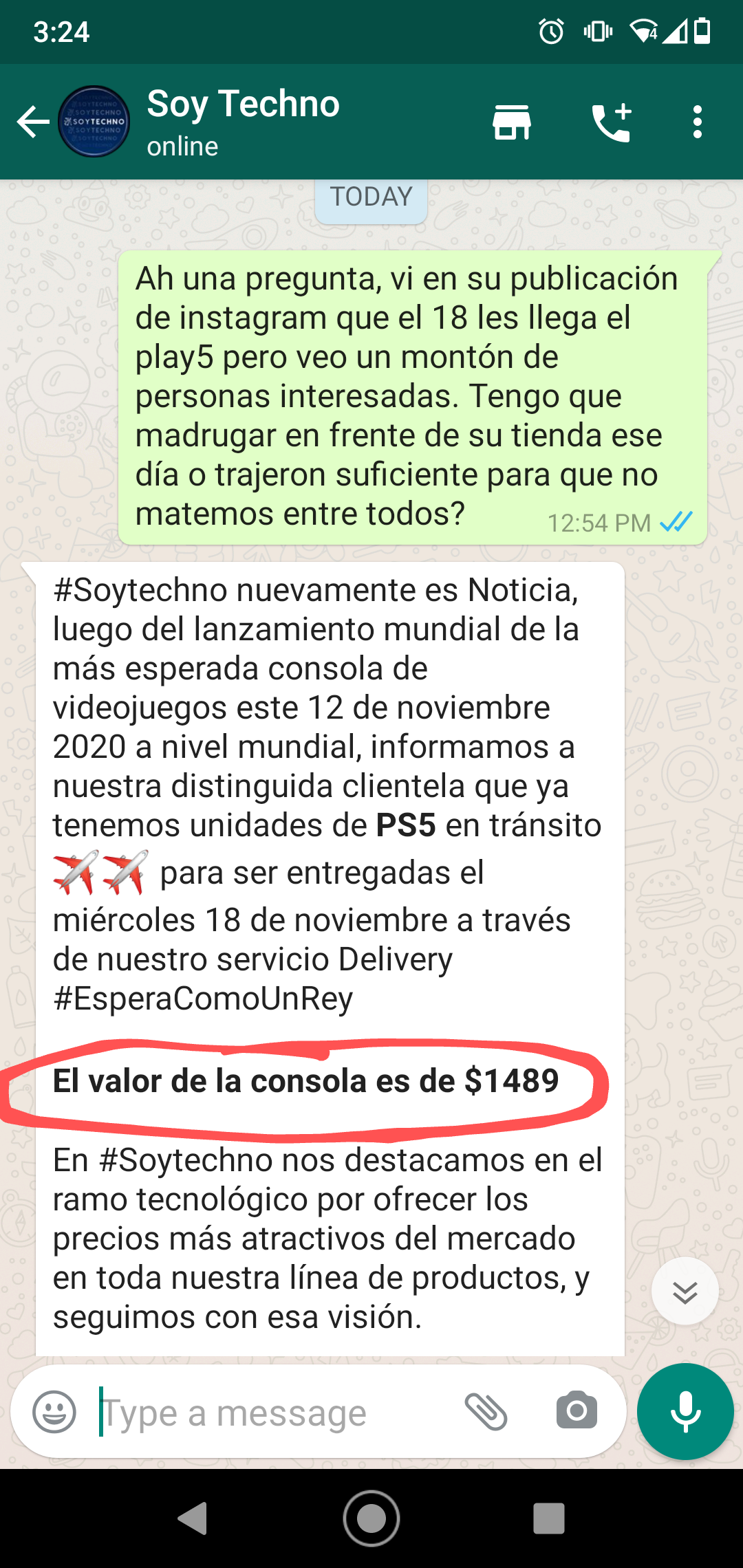Jump to the latest messages
This screenshot has width=743, height=1568.
[685, 1292]
